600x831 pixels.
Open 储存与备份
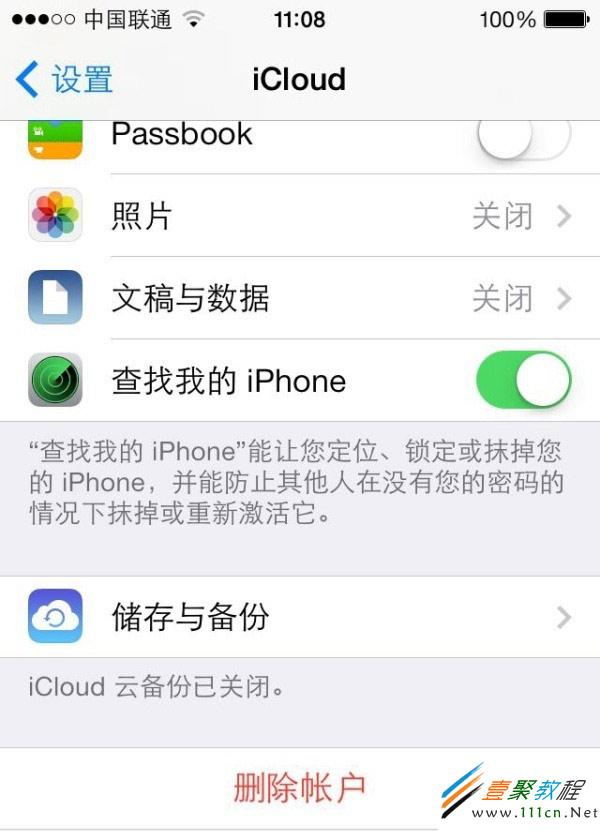300,617
